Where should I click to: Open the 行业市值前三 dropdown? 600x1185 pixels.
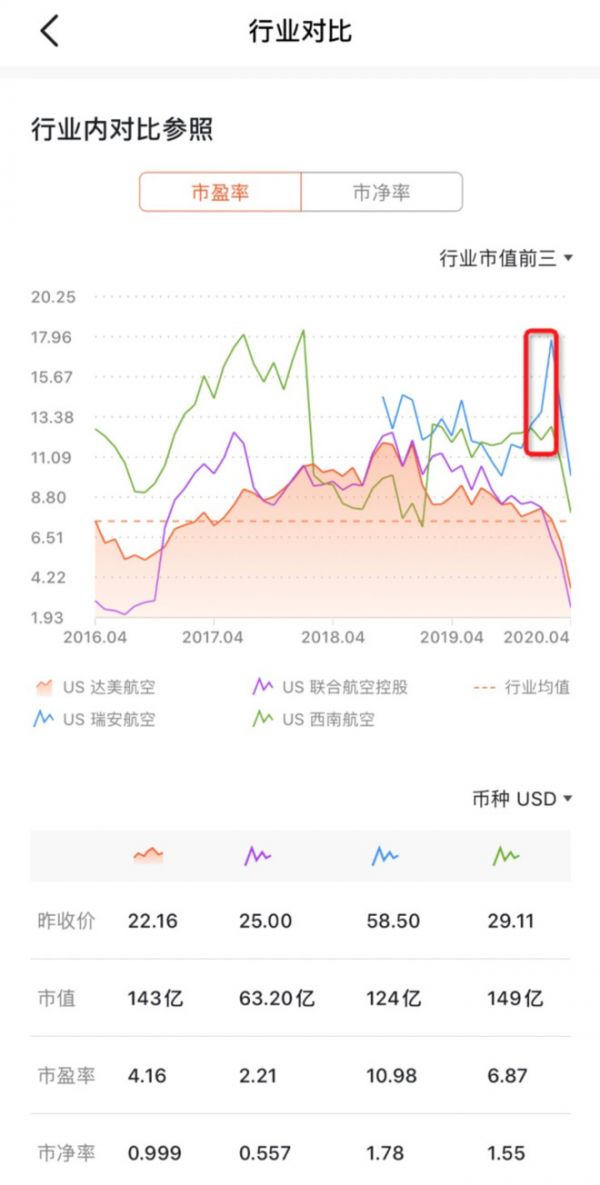tap(506, 259)
